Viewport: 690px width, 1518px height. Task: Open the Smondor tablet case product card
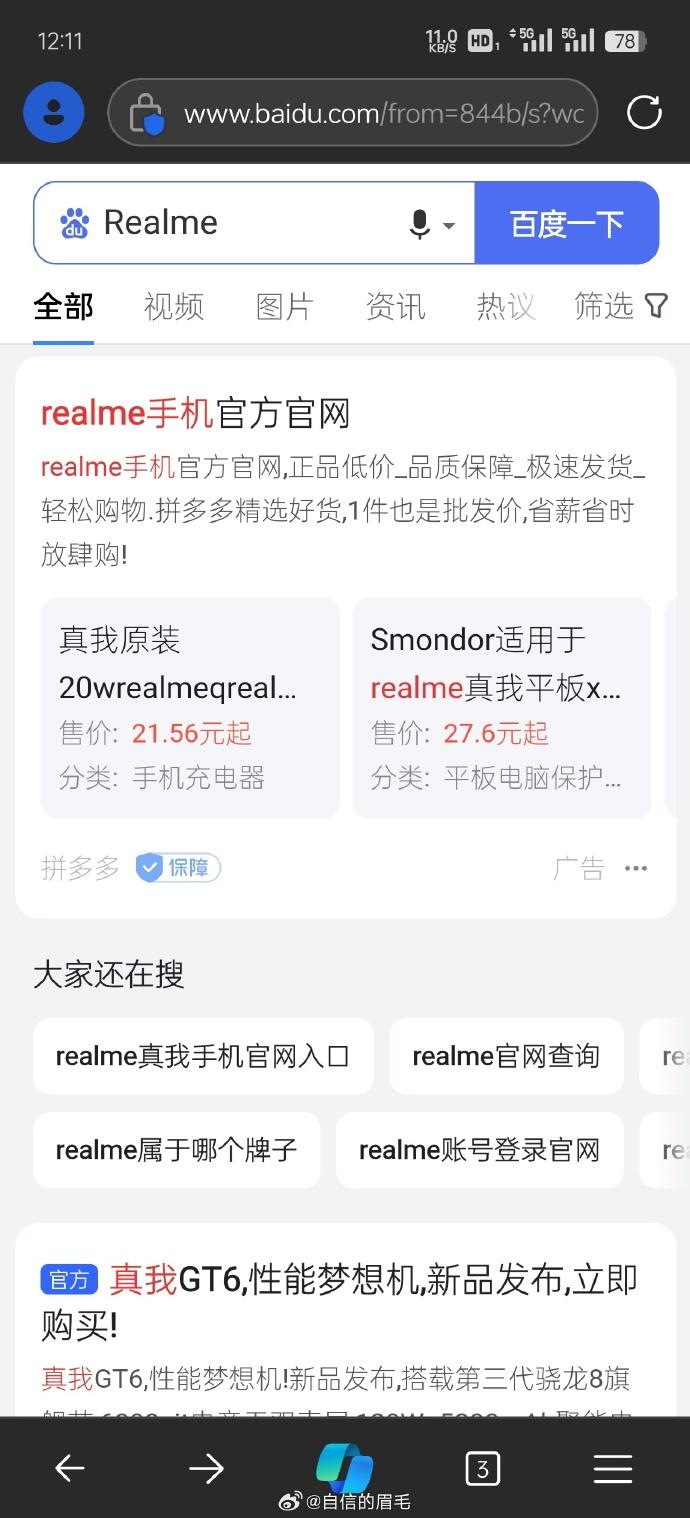point(502,708)
